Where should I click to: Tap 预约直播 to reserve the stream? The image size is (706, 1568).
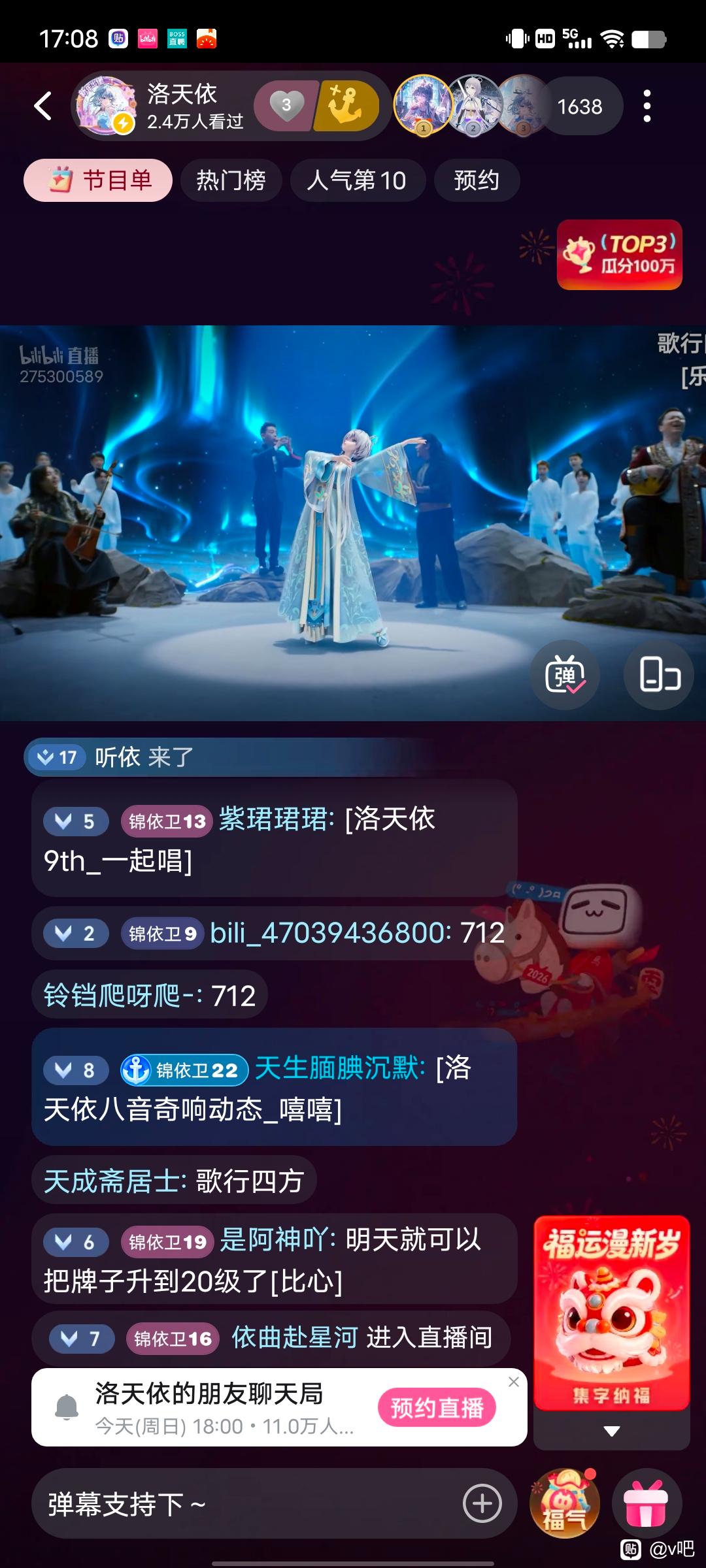[x=437, y=1407]
